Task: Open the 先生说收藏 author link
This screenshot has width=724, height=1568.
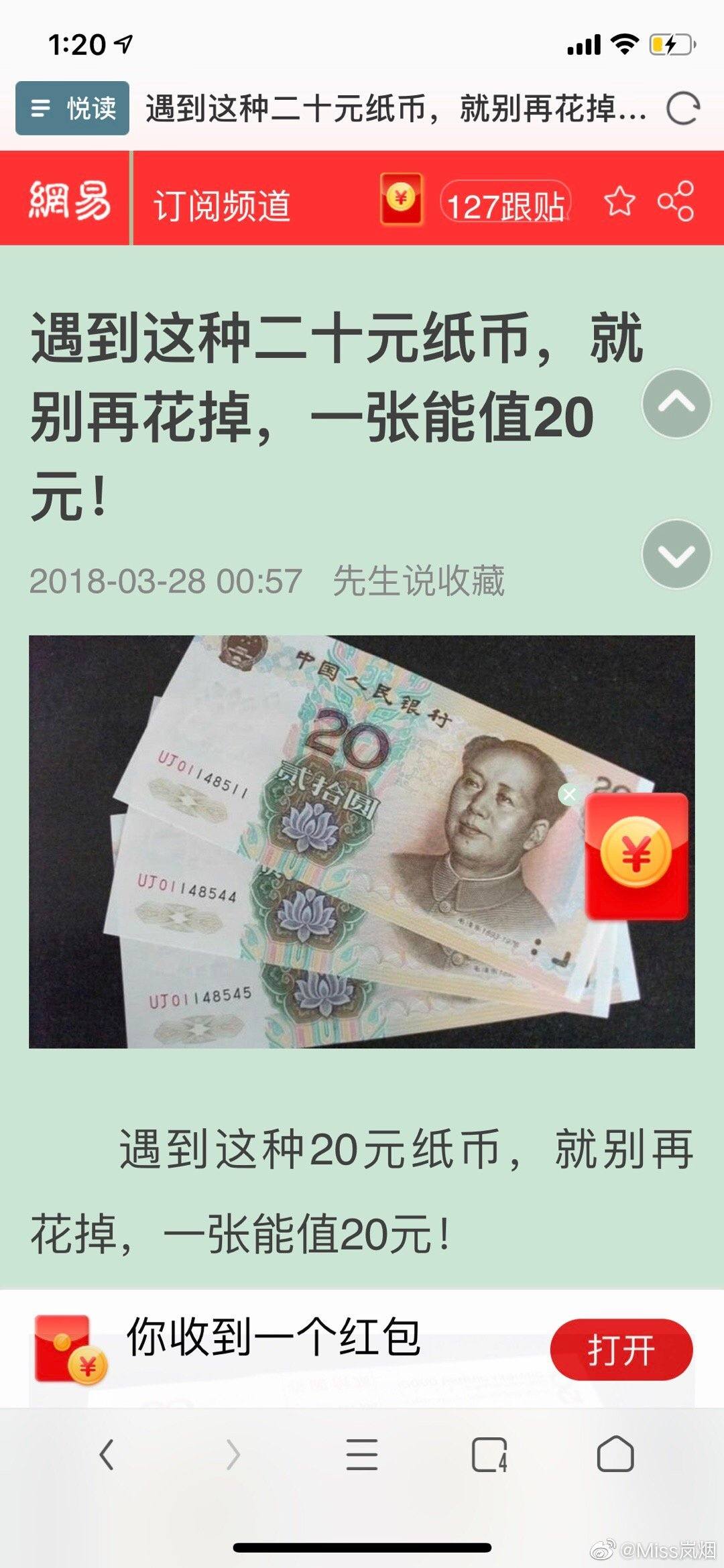Action: [x=418, y=581]
